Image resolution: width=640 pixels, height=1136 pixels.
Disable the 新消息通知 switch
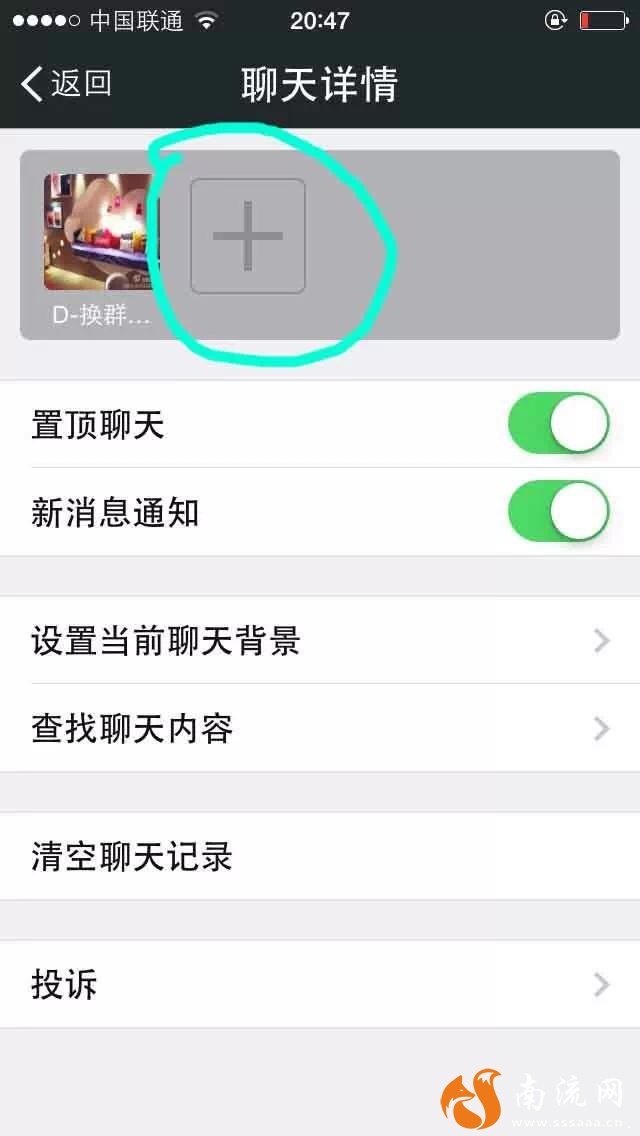coord(558,512)
